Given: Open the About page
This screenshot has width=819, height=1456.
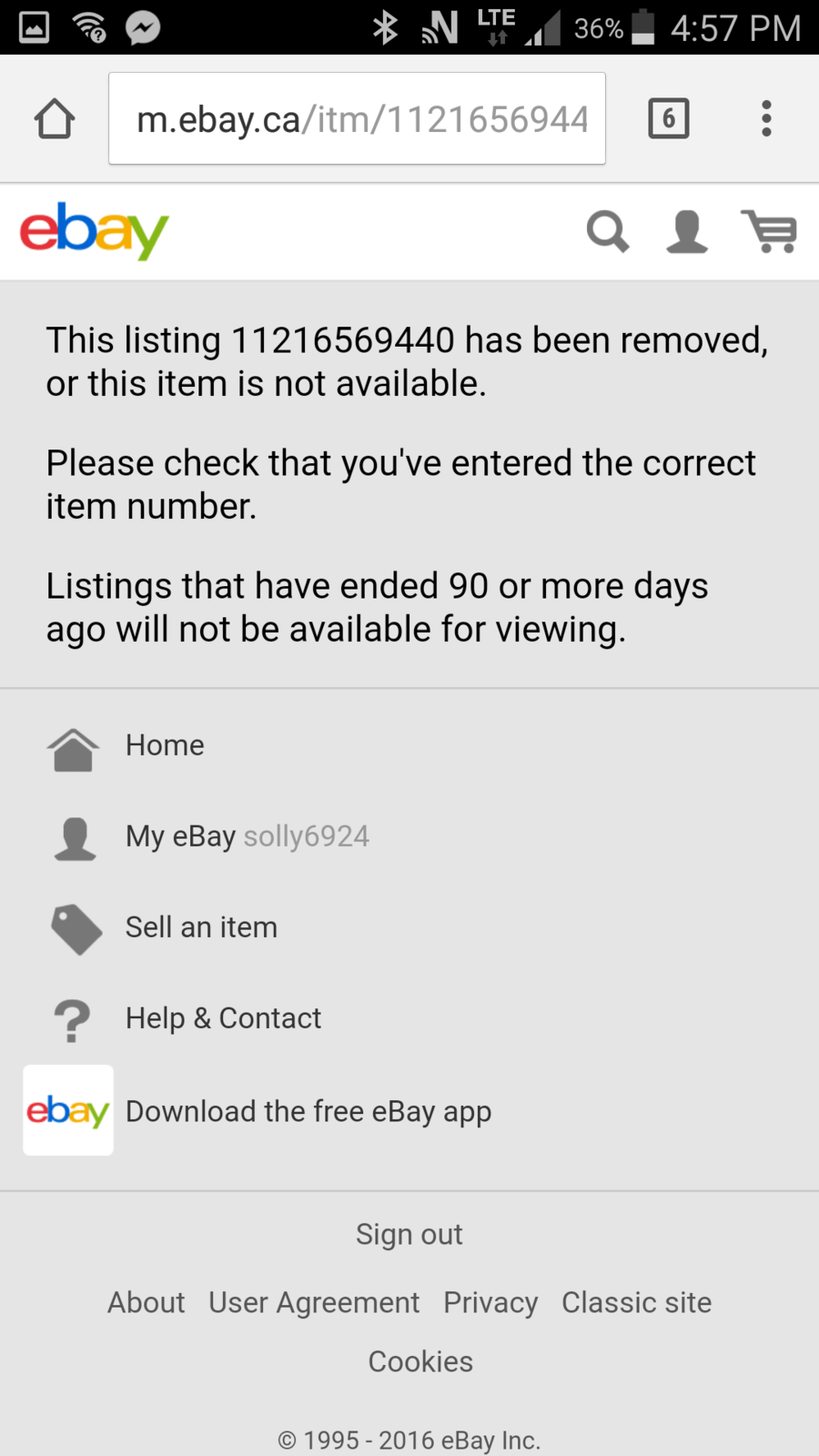Looking at the screenshot, I should coord(146,1302).
